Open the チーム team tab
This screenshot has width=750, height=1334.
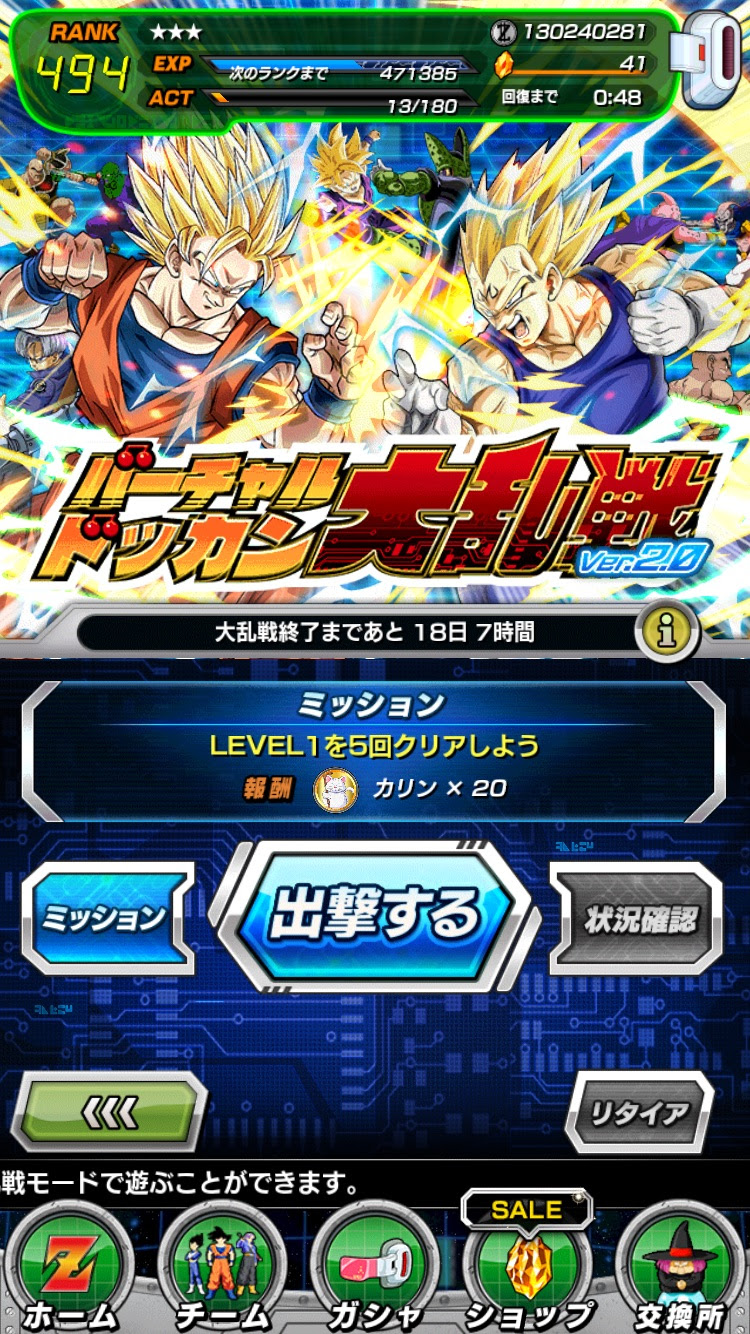[x=222, y=1270]
